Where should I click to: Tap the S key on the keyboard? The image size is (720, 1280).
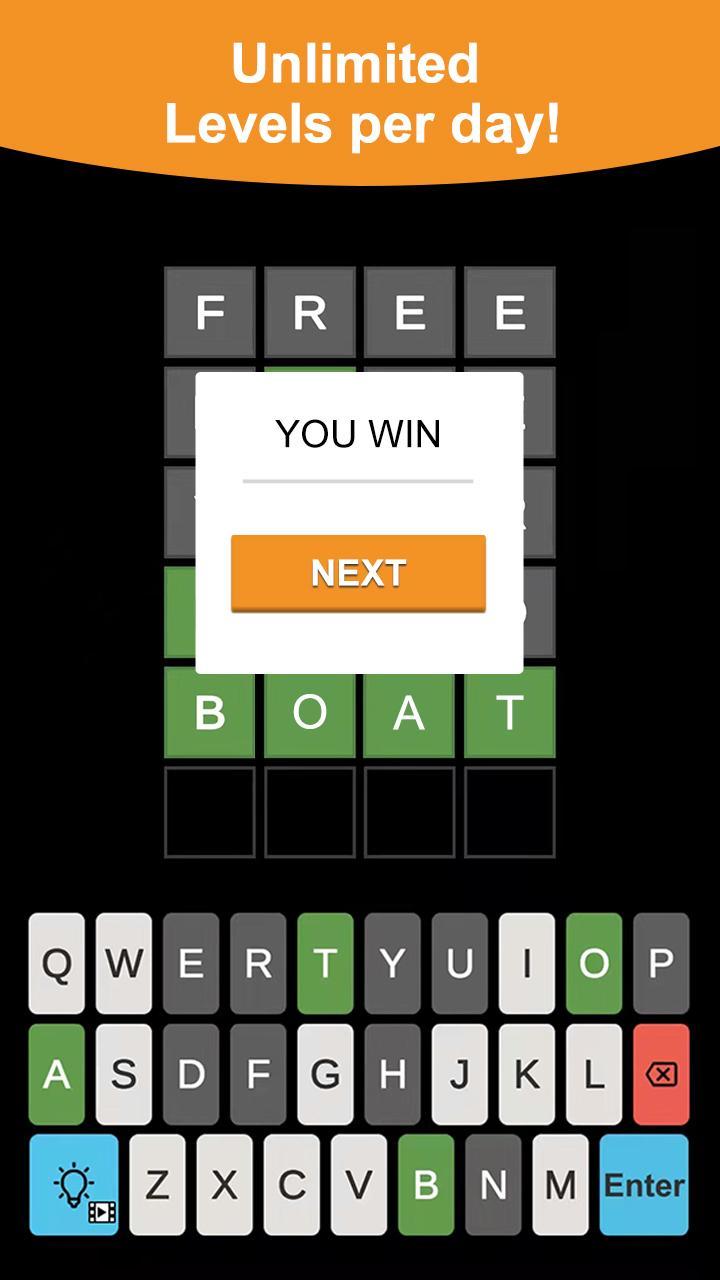pos(124,1074)
